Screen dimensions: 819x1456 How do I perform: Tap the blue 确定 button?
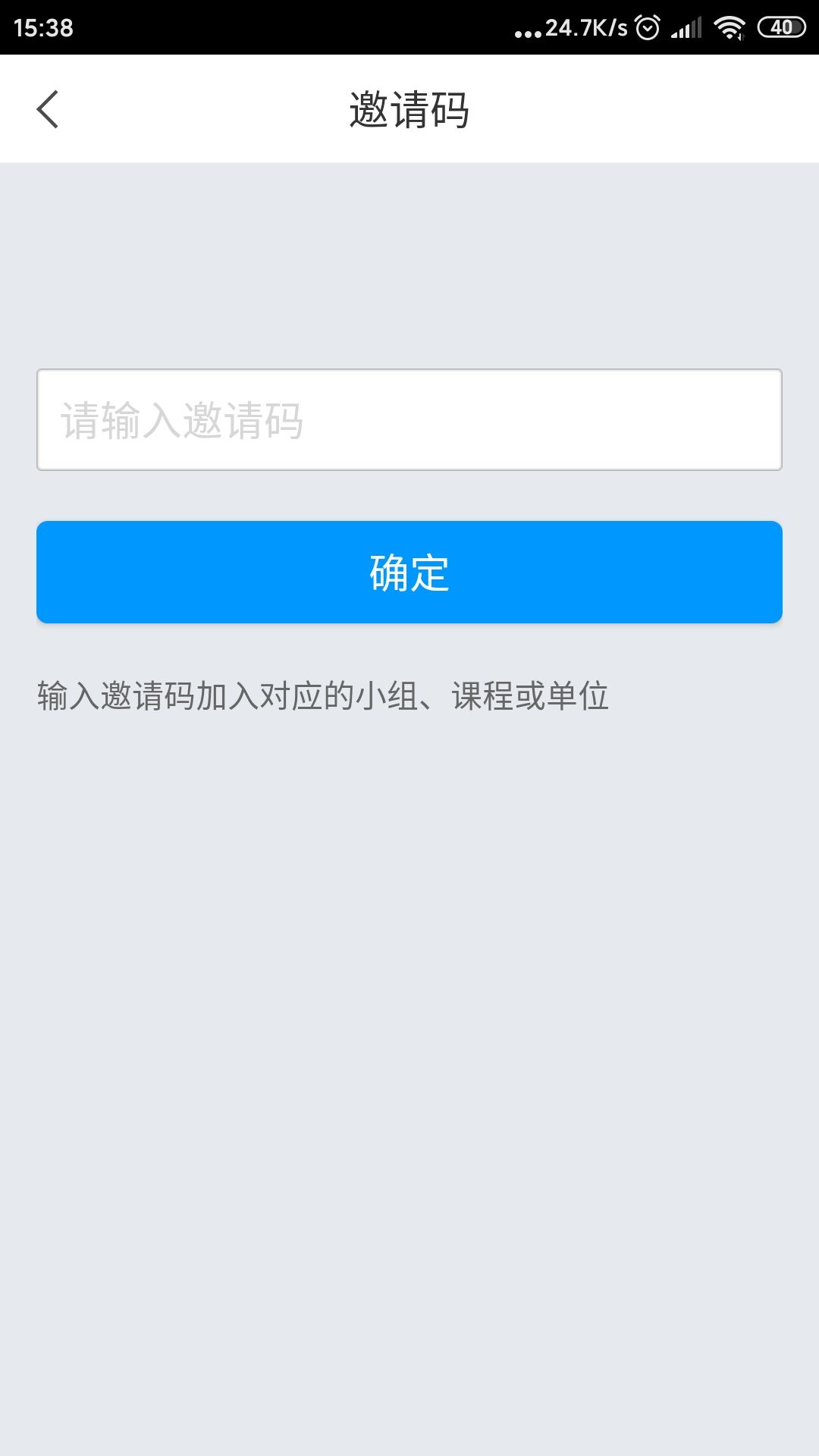[x=409, y=573]
